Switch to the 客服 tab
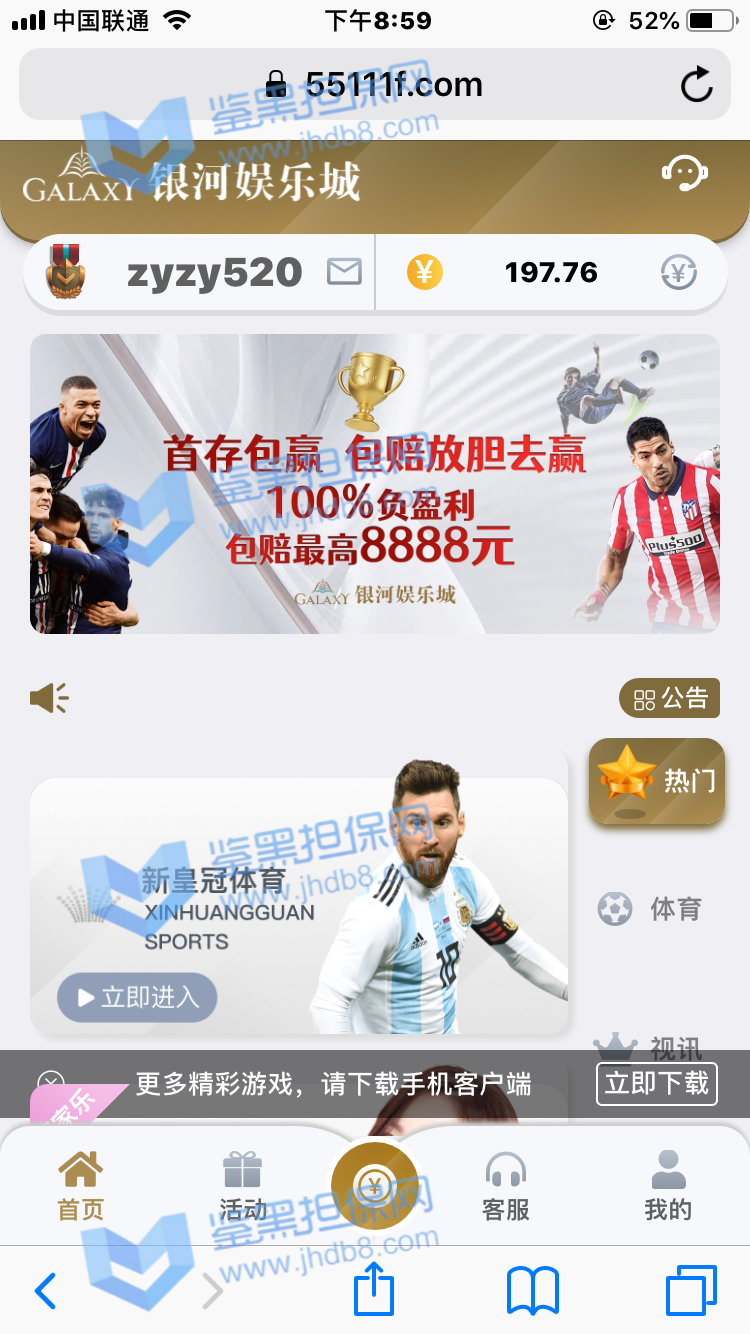This screenshot has width=750, height=1334. coord(506,1186)
